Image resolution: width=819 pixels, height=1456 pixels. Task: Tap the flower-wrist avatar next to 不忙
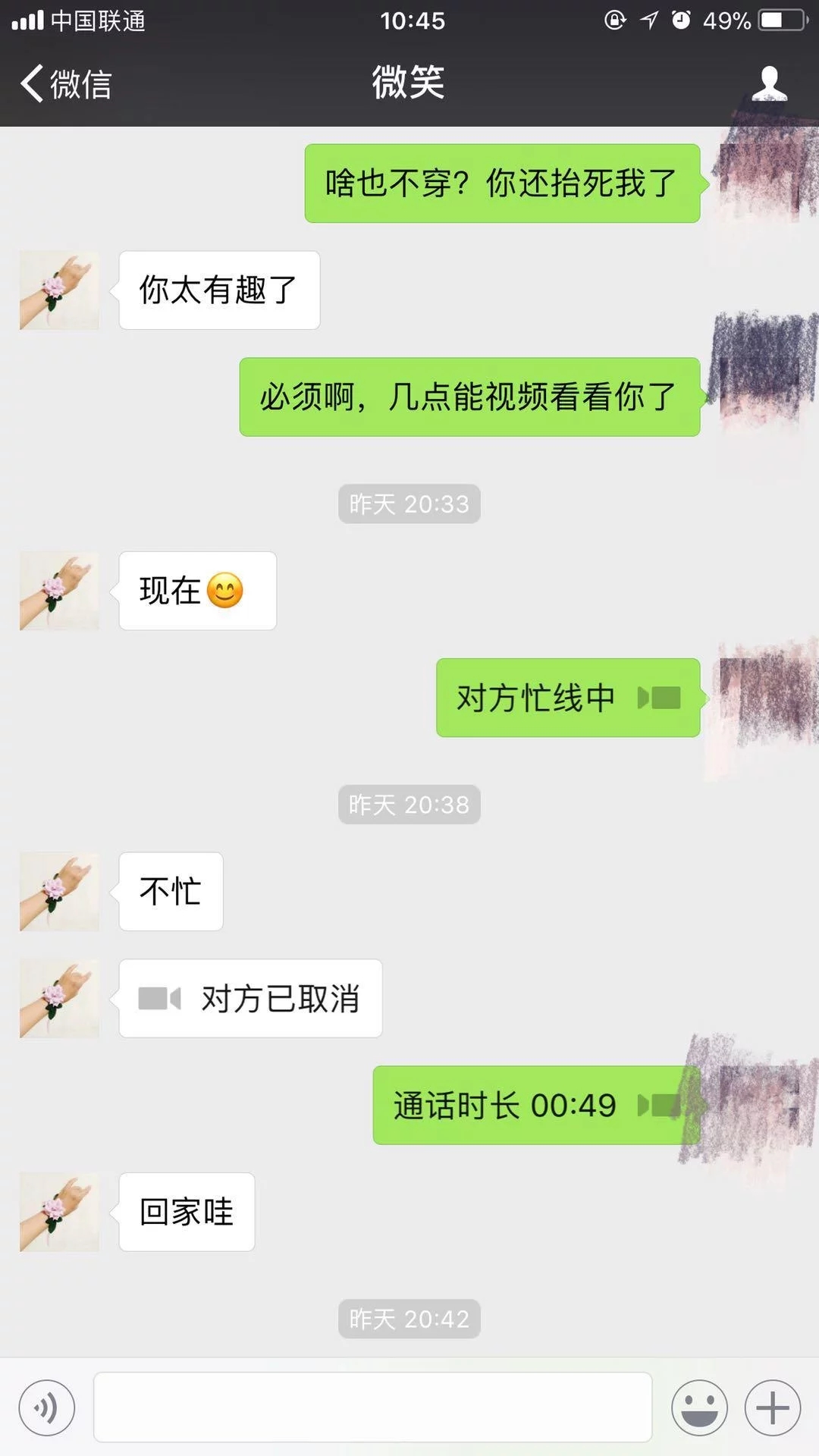pos(59,892)
